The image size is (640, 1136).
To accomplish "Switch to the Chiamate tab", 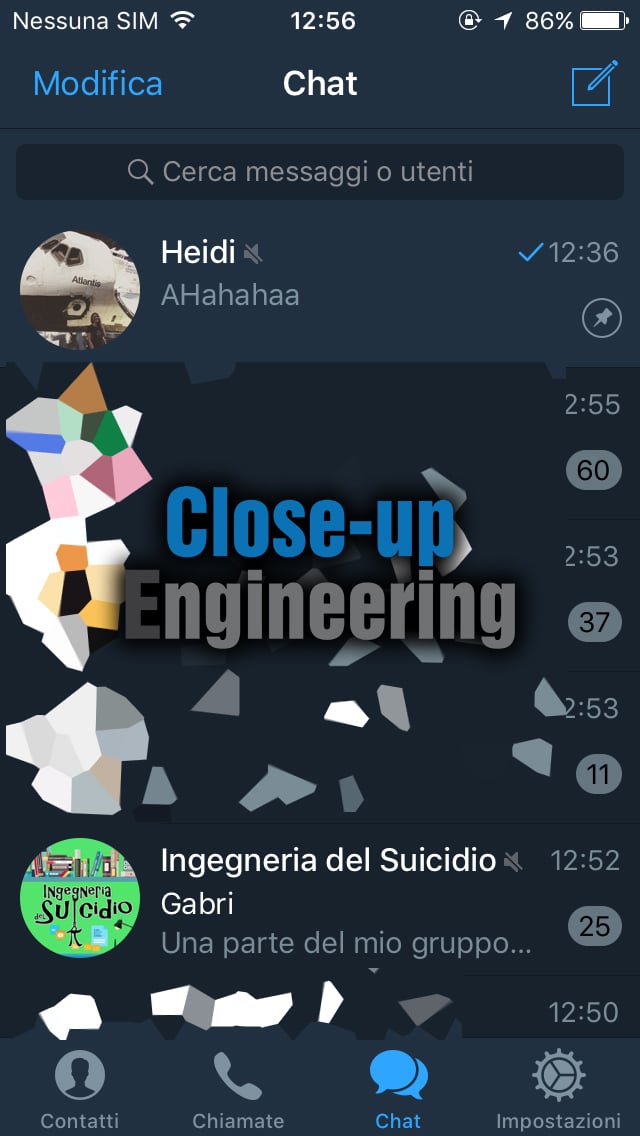I will [238, 1090].
